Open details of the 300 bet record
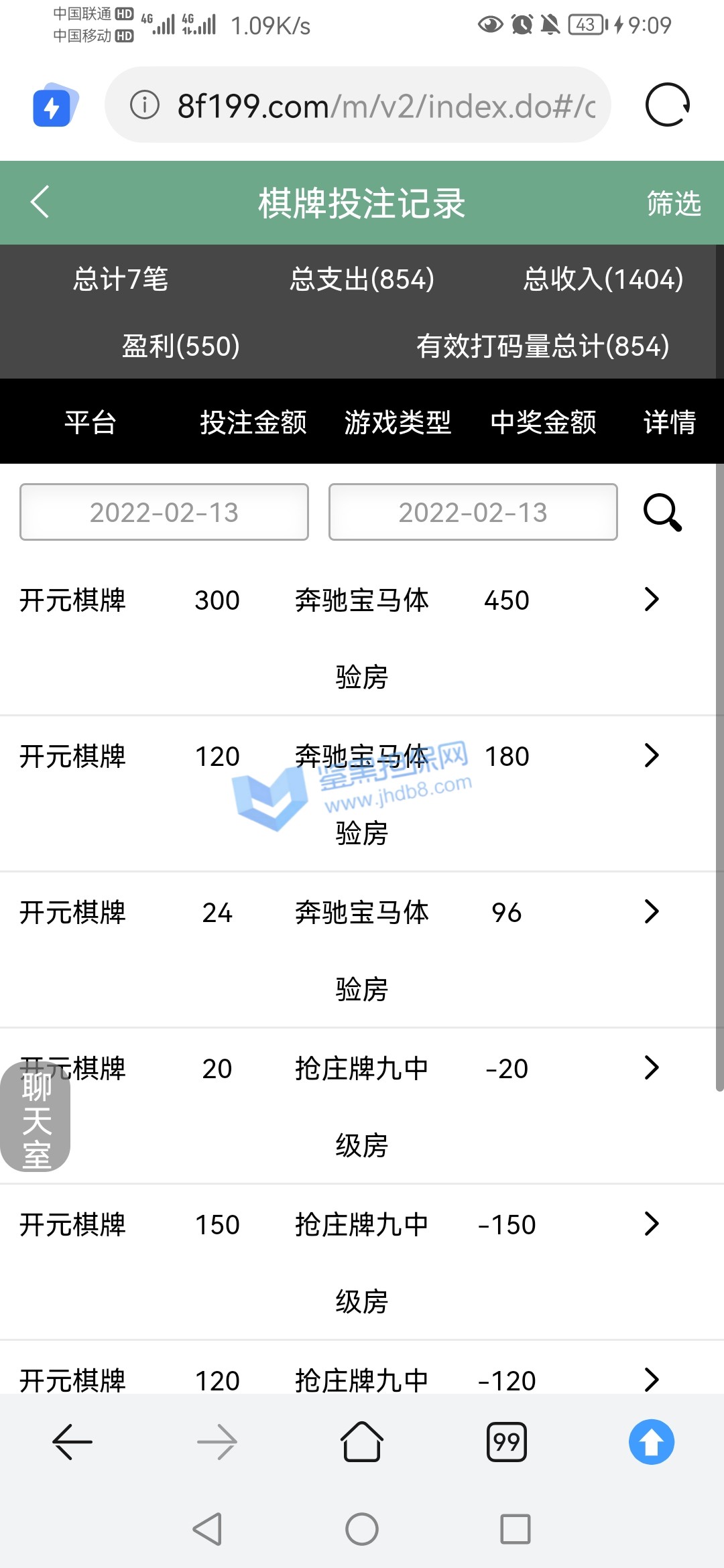This screenshot has width=724, height=1568. (651, 599)
